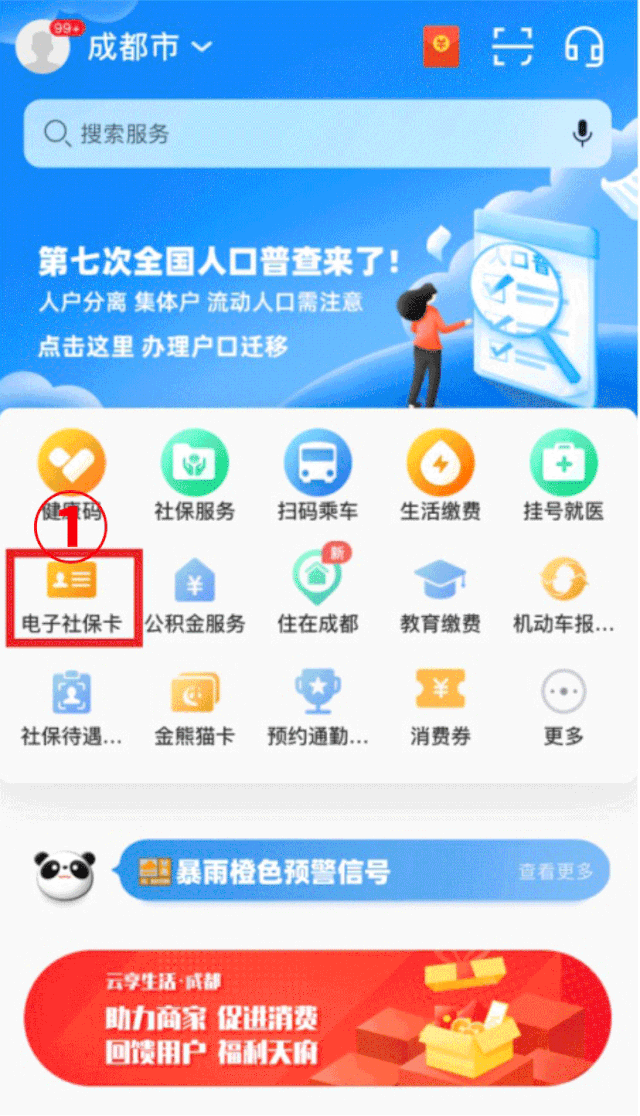Open 扫码乘车
Viewport: 640px width, 1116px height.
(x=317, y=480)
